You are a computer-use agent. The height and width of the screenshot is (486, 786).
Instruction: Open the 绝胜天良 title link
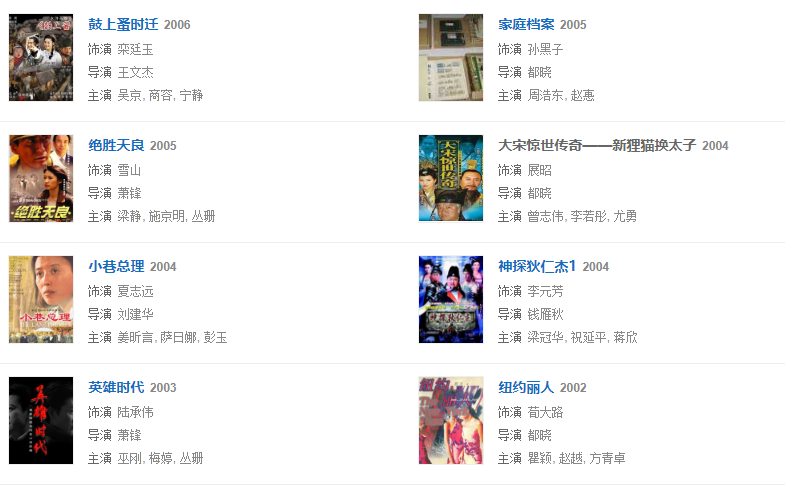coord(116,145)
